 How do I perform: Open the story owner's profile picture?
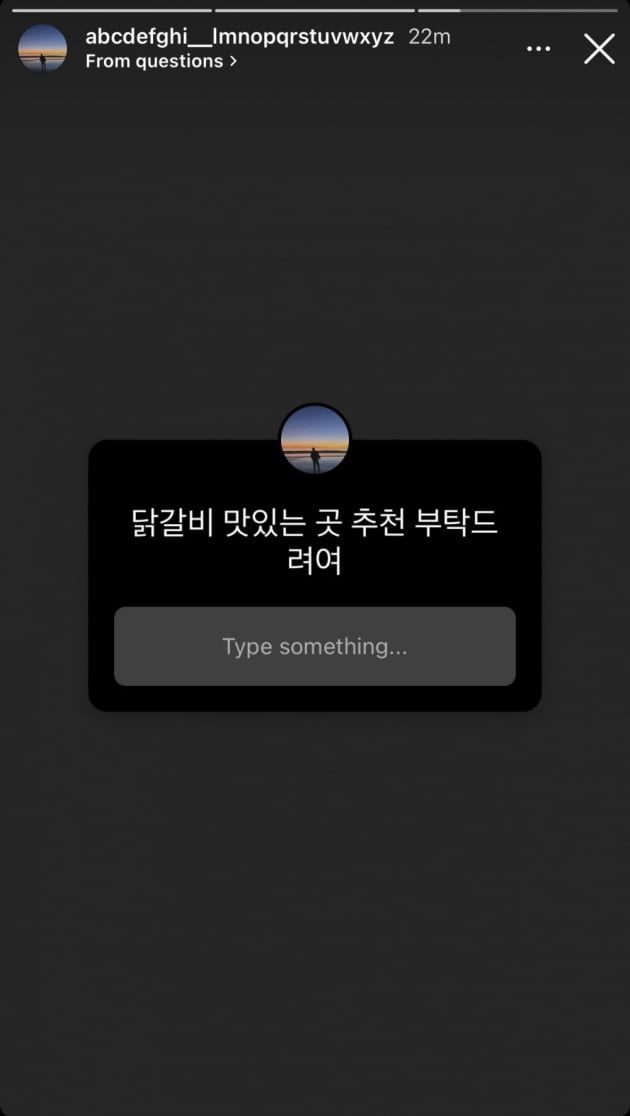tap(43, 48)
